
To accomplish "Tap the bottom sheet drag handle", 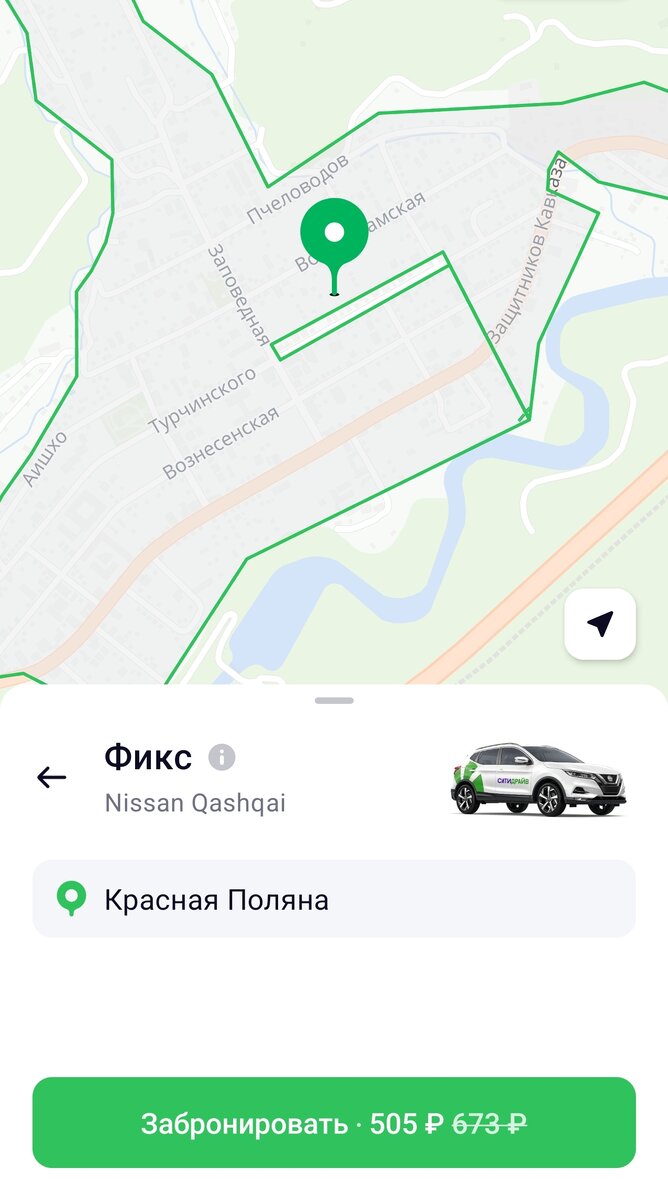I will click(x=334, y=701).
